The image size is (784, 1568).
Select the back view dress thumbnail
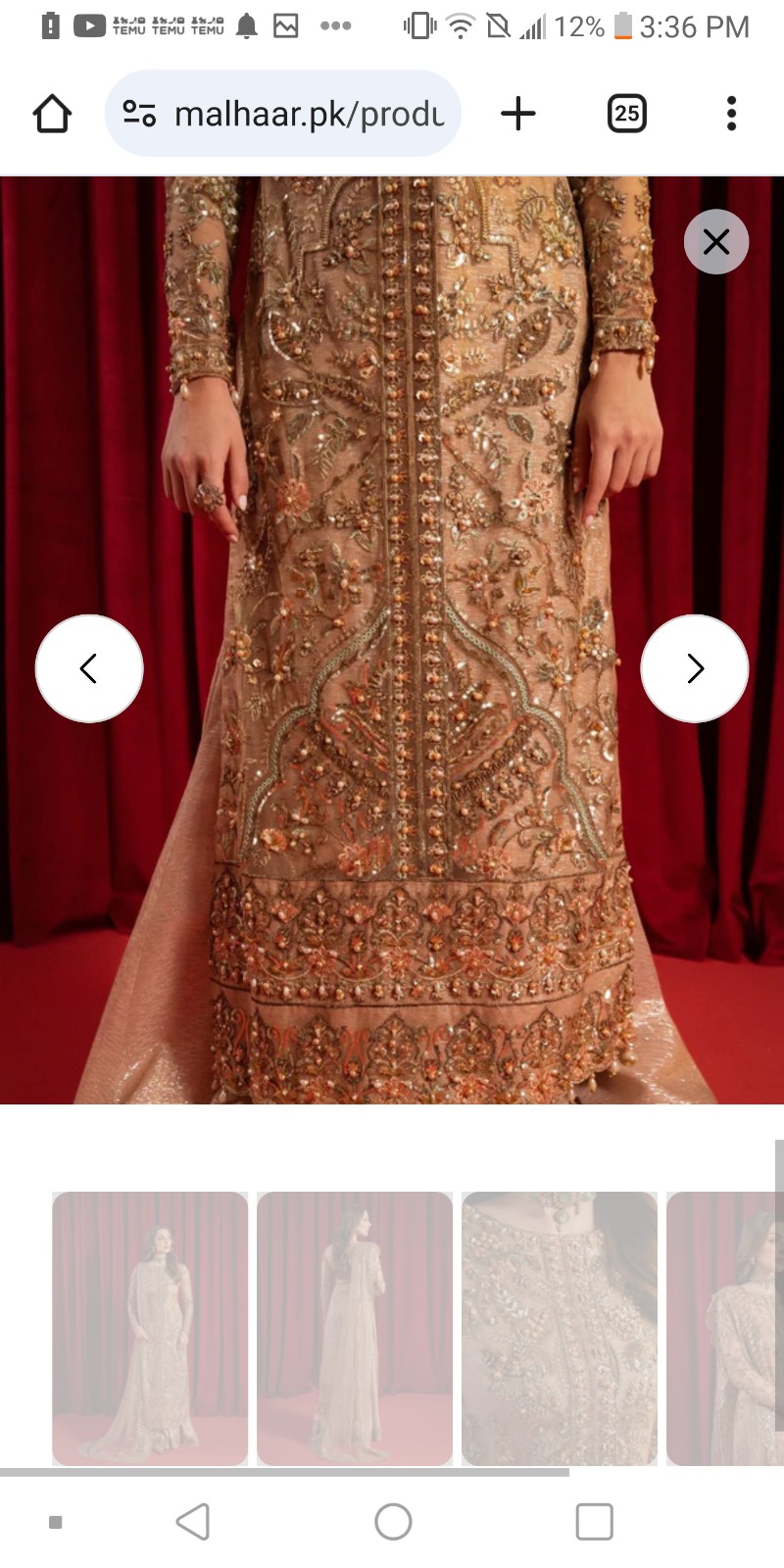click(355, 1329)
